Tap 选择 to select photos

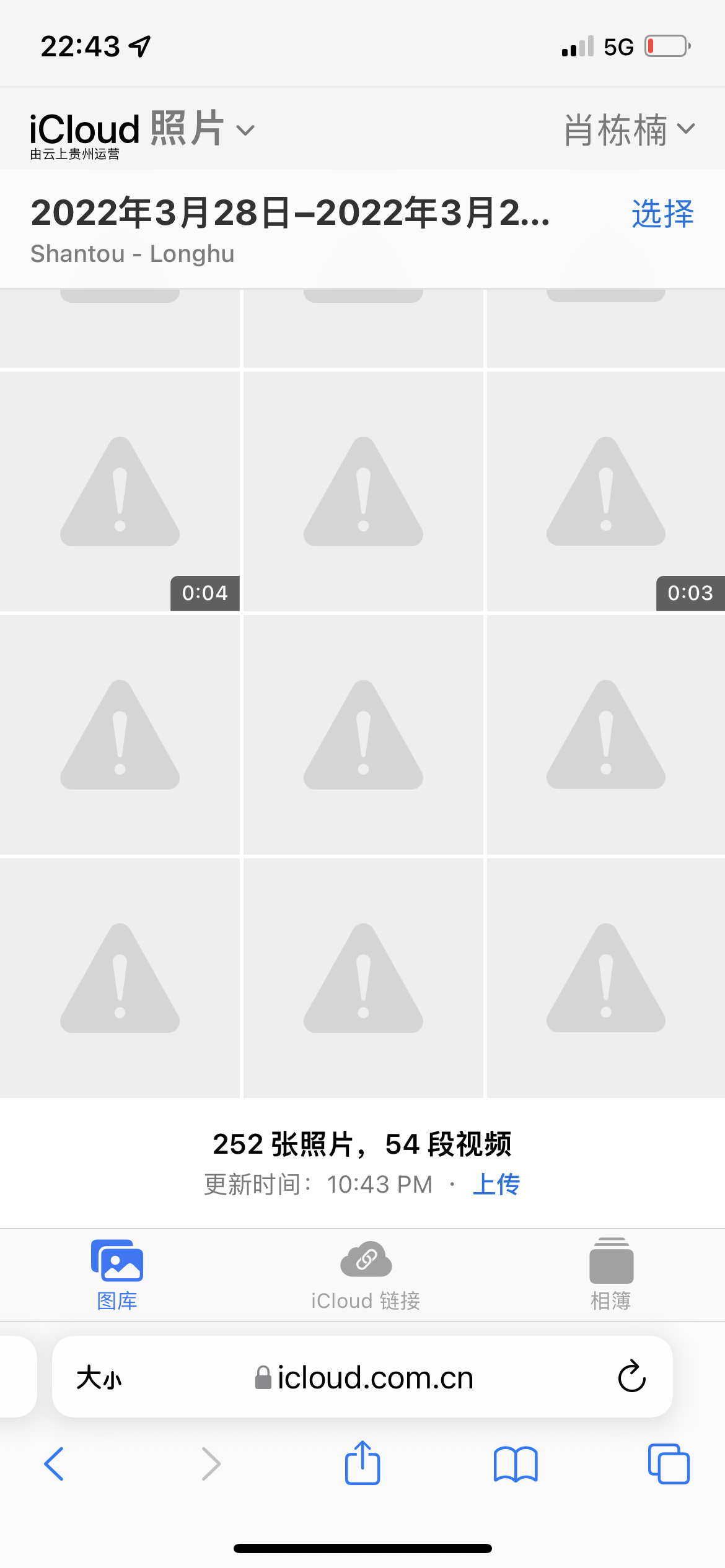662,214
